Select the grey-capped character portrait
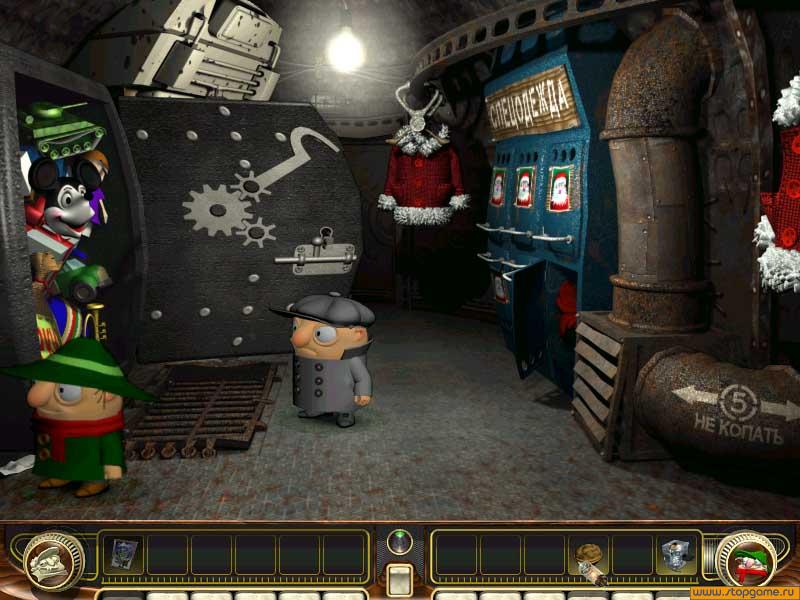The image size is (800, 600). pyautogui.click(x=54, y=560)
